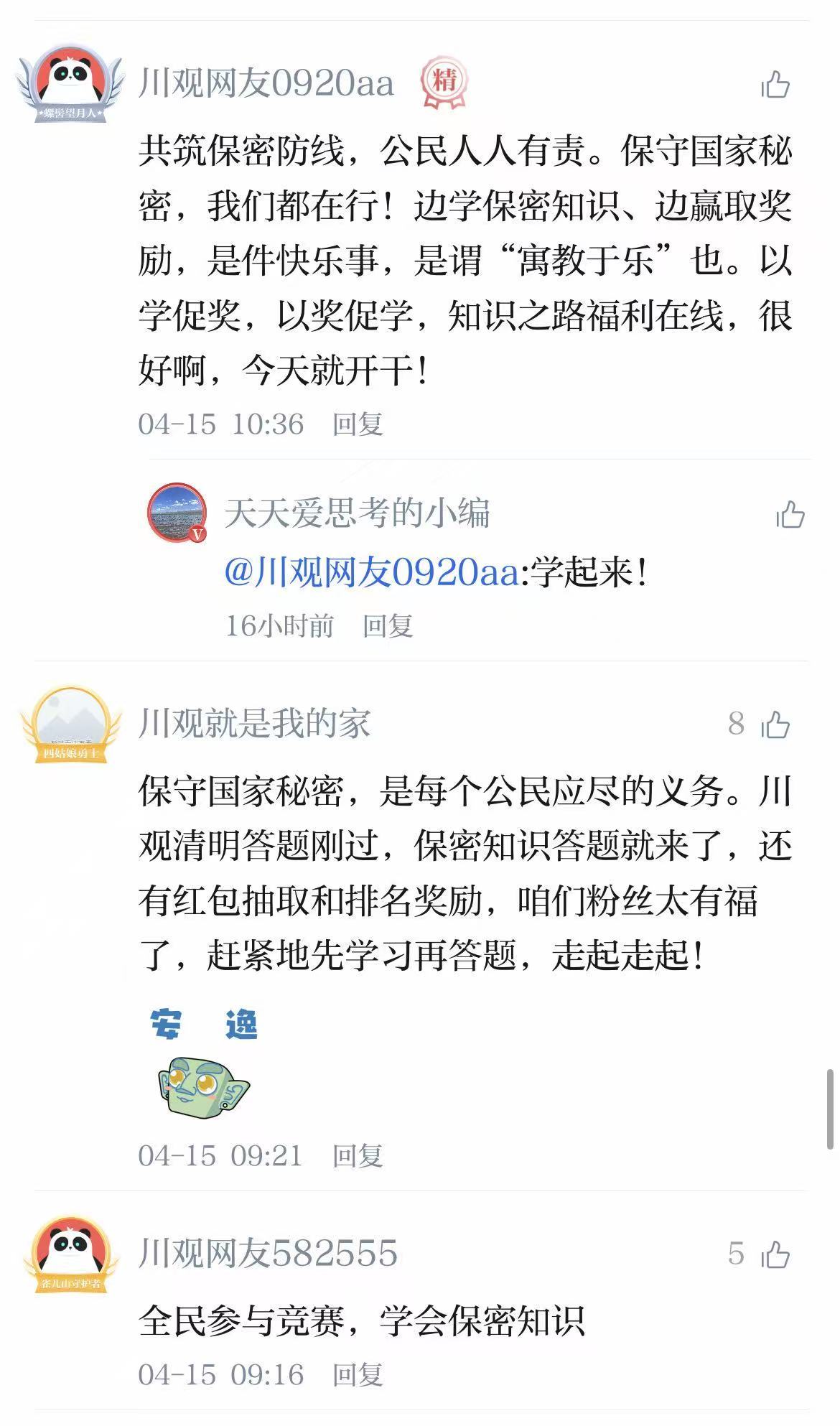Image resolution: width=840 pixels, height=1426 pixels.
Task: Reply to 川观网友582555's comment
Action: coord(357,1375)
